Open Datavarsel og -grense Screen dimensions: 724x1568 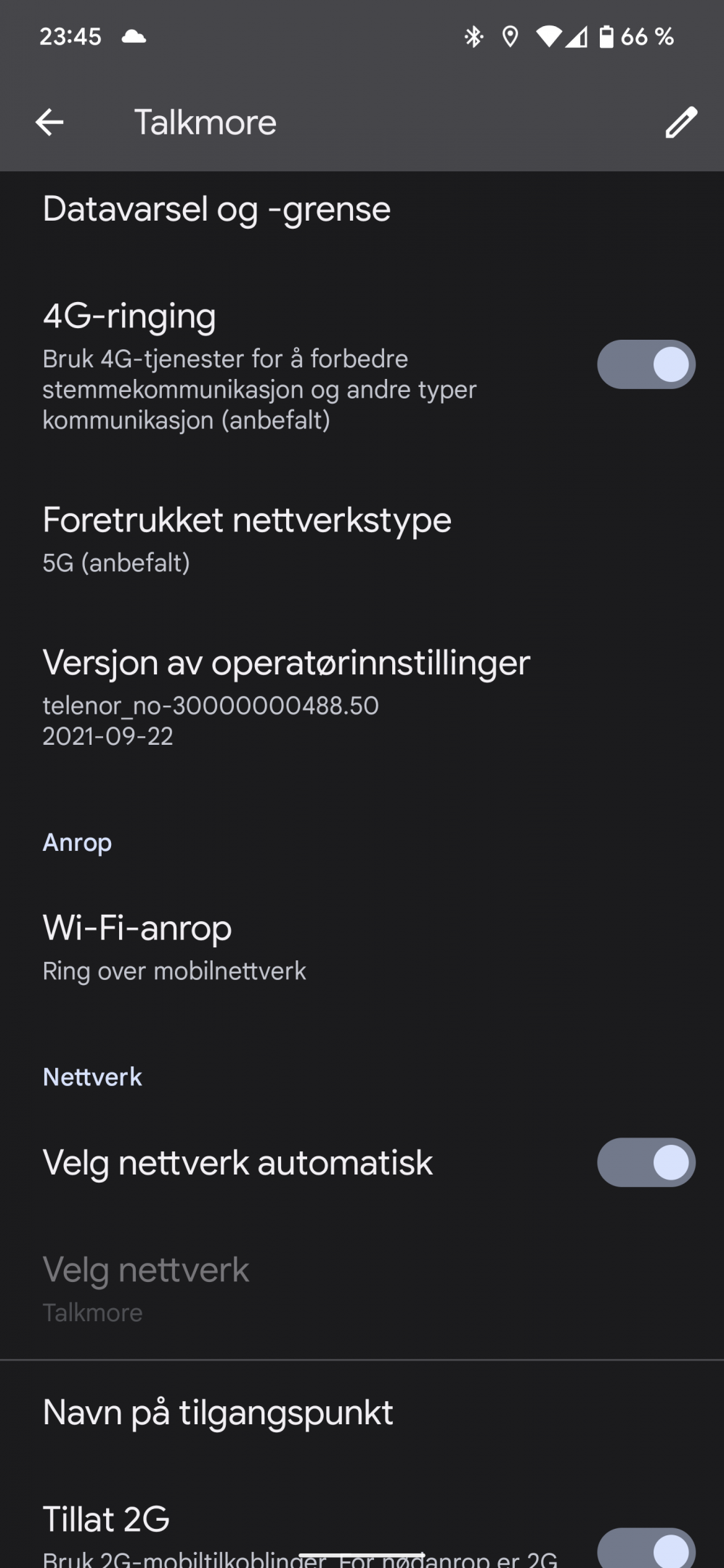click(x=362, y=209)
